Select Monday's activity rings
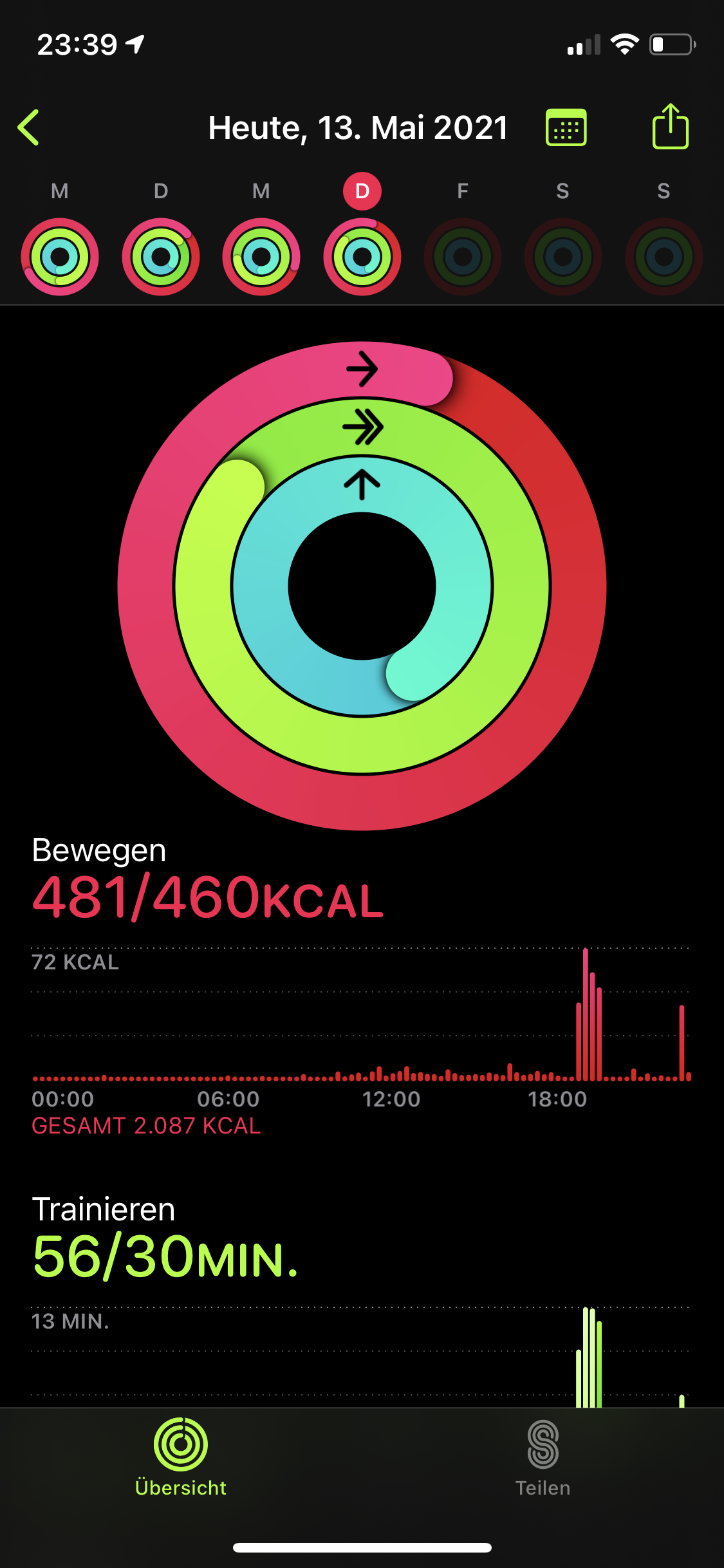This screenshot has height=1568, width=724. click(x=60, y=257)
